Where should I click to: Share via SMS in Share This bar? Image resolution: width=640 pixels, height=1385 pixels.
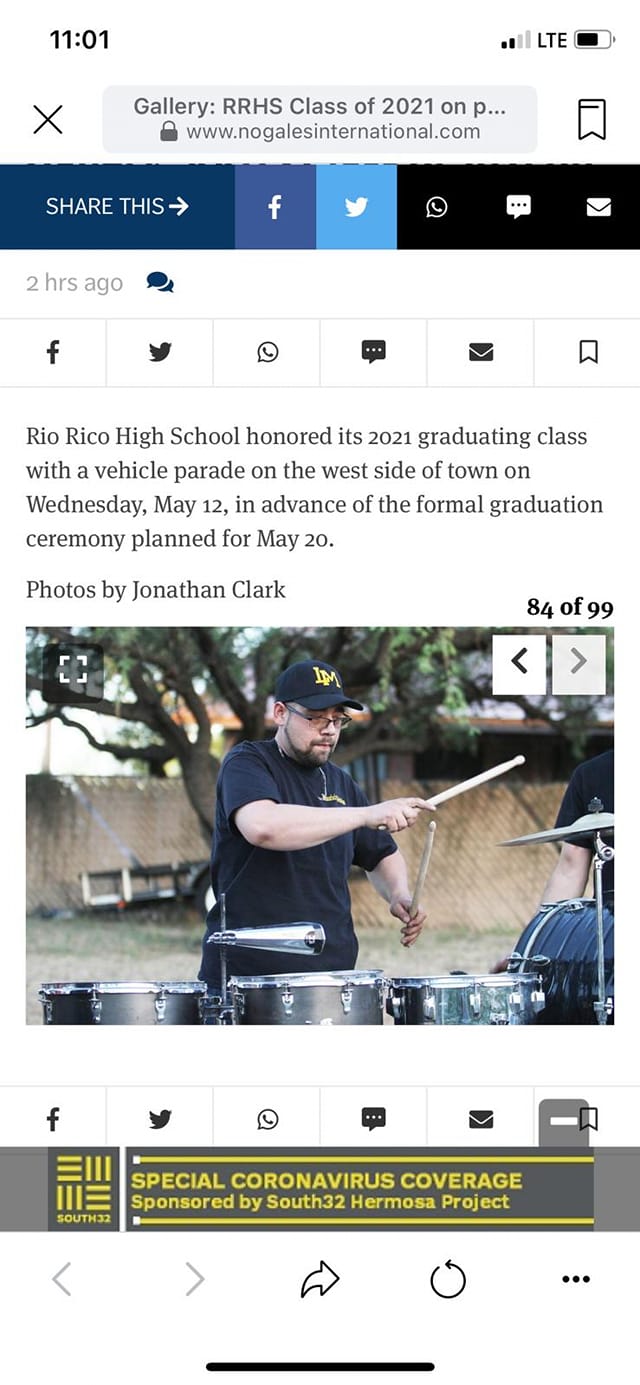(x=518, y=207)
